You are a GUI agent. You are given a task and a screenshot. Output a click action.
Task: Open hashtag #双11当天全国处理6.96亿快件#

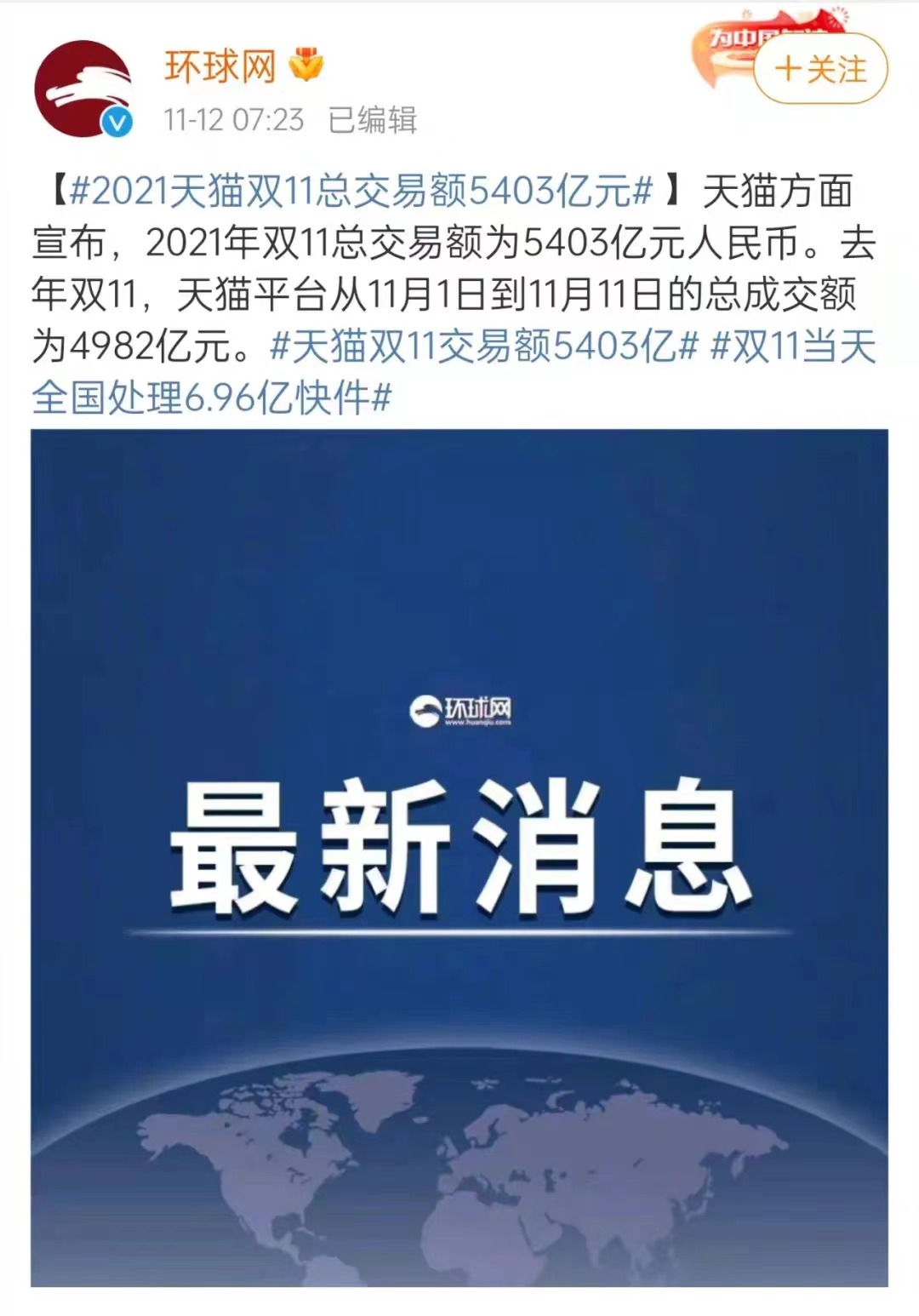[211, 397]
